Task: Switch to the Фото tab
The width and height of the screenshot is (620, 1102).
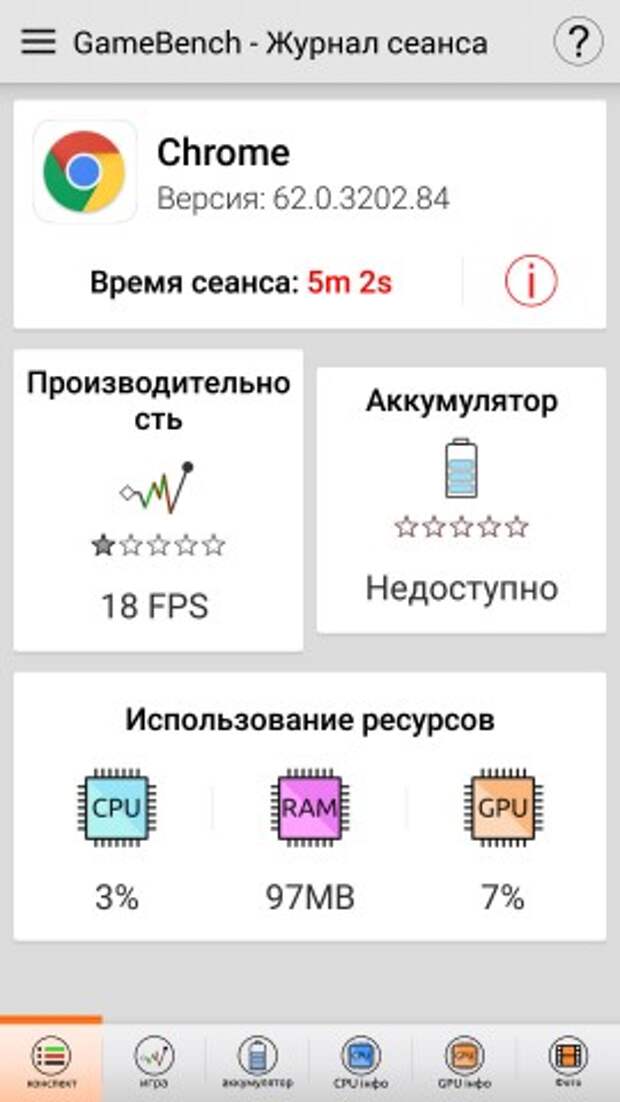Action: (x=567, y=1062)
